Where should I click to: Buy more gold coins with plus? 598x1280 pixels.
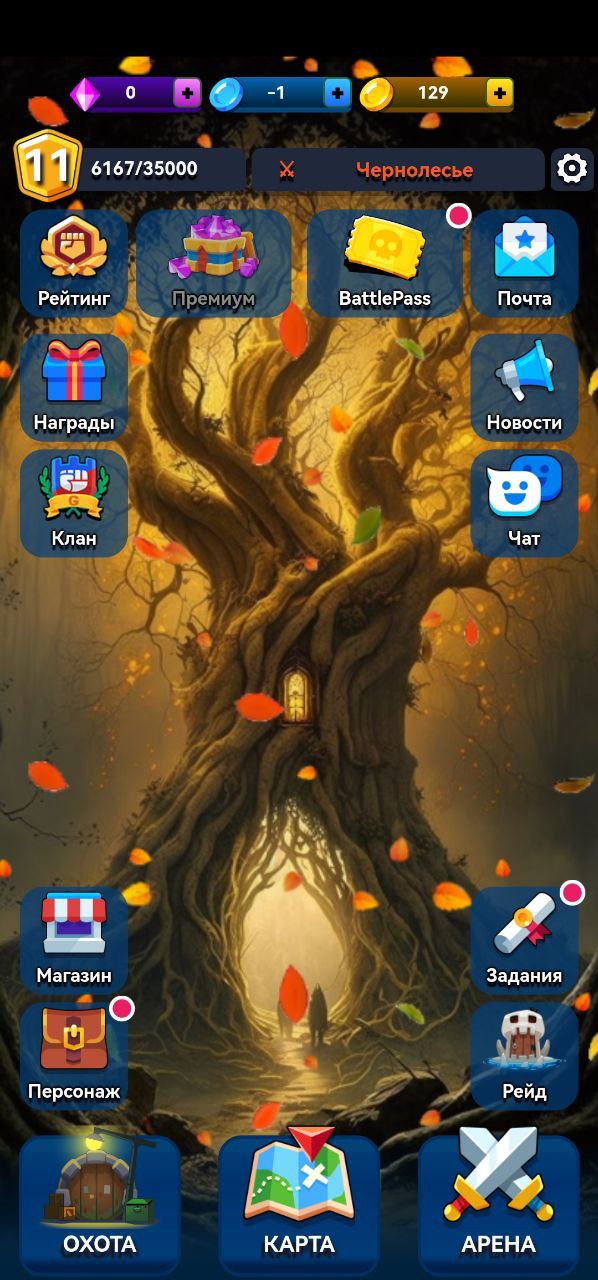click(500, 93)
